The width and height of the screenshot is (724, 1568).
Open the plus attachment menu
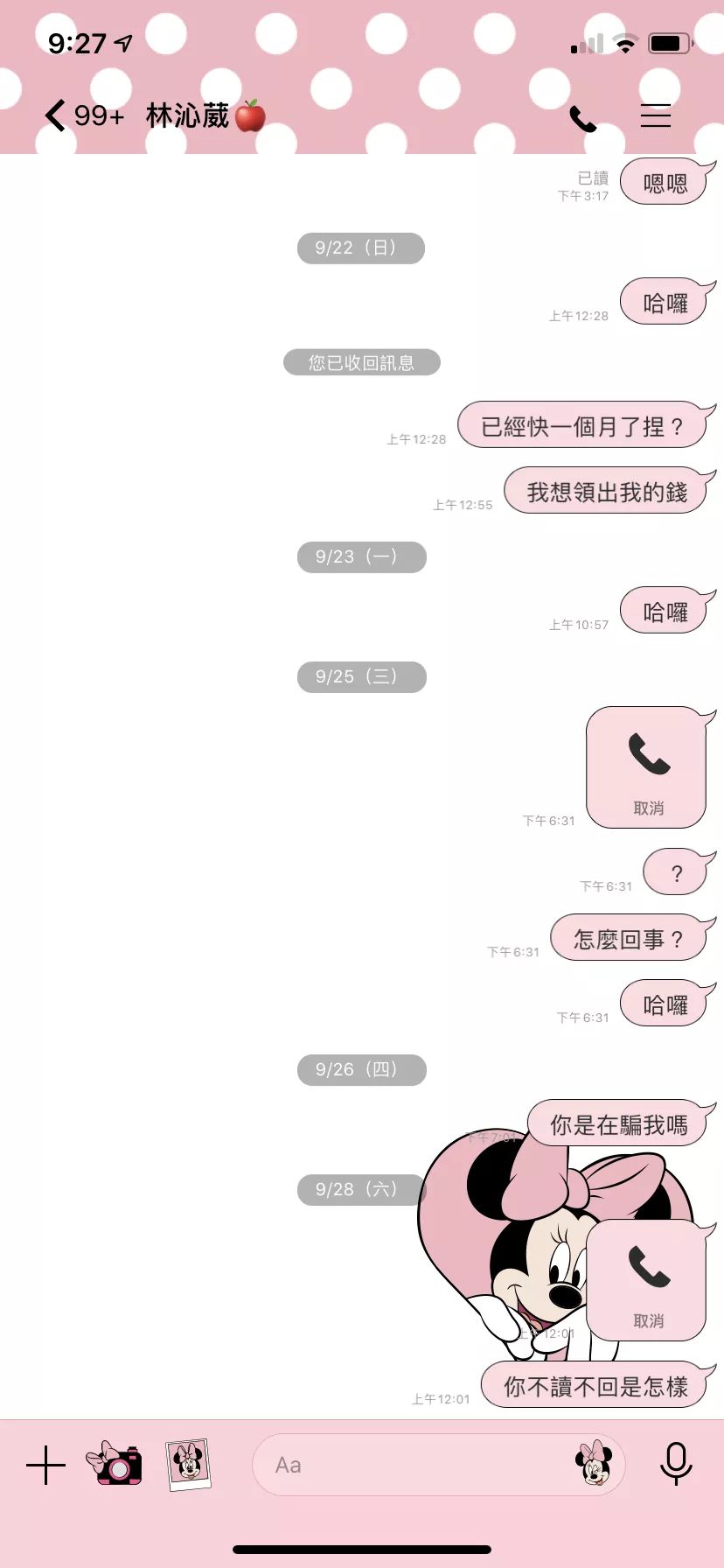[x=45, y=1465]
